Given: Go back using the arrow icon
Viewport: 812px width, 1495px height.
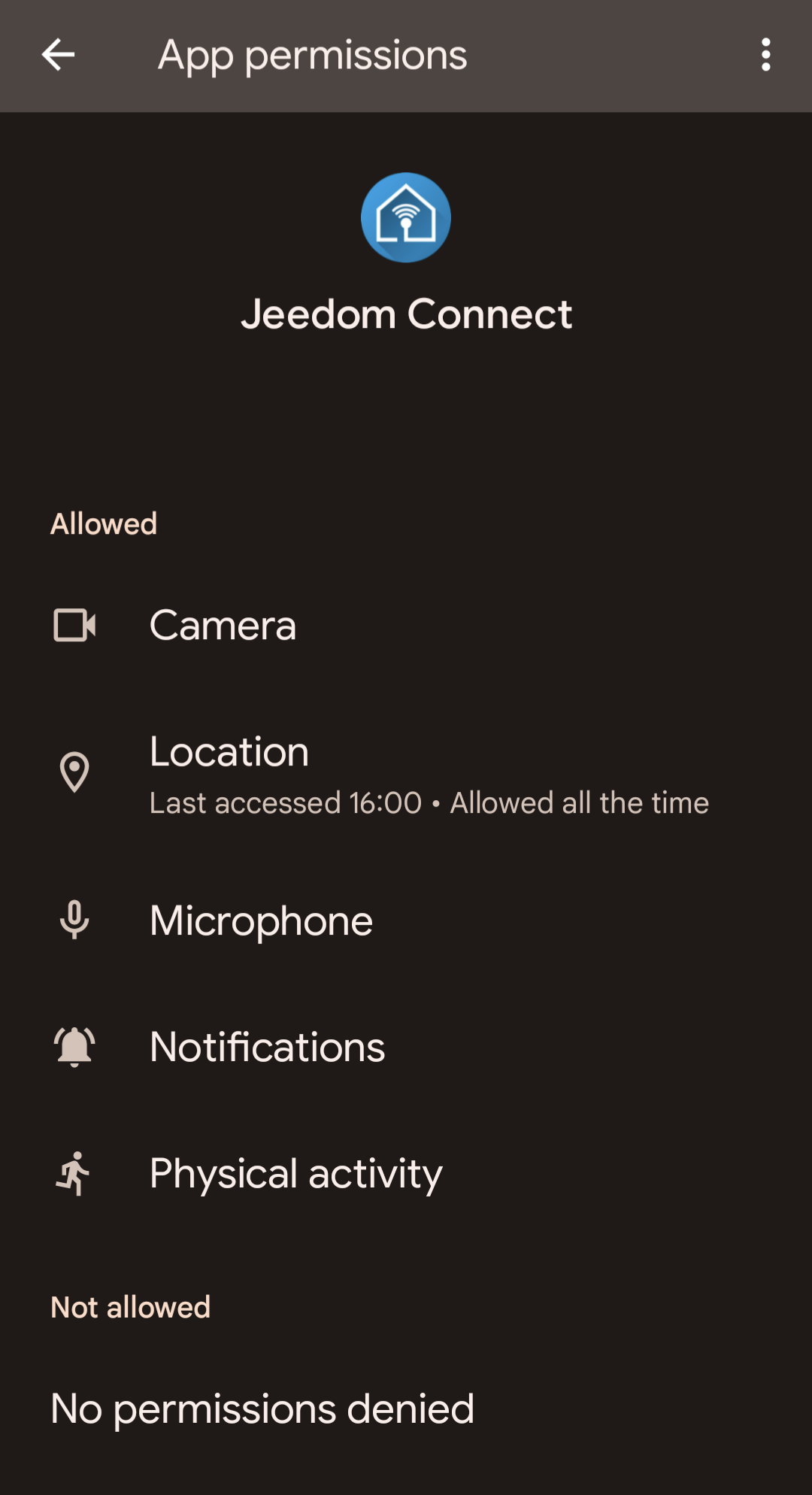Looking at the screenshot, I should pyautogui.click(x=58, y=55).
